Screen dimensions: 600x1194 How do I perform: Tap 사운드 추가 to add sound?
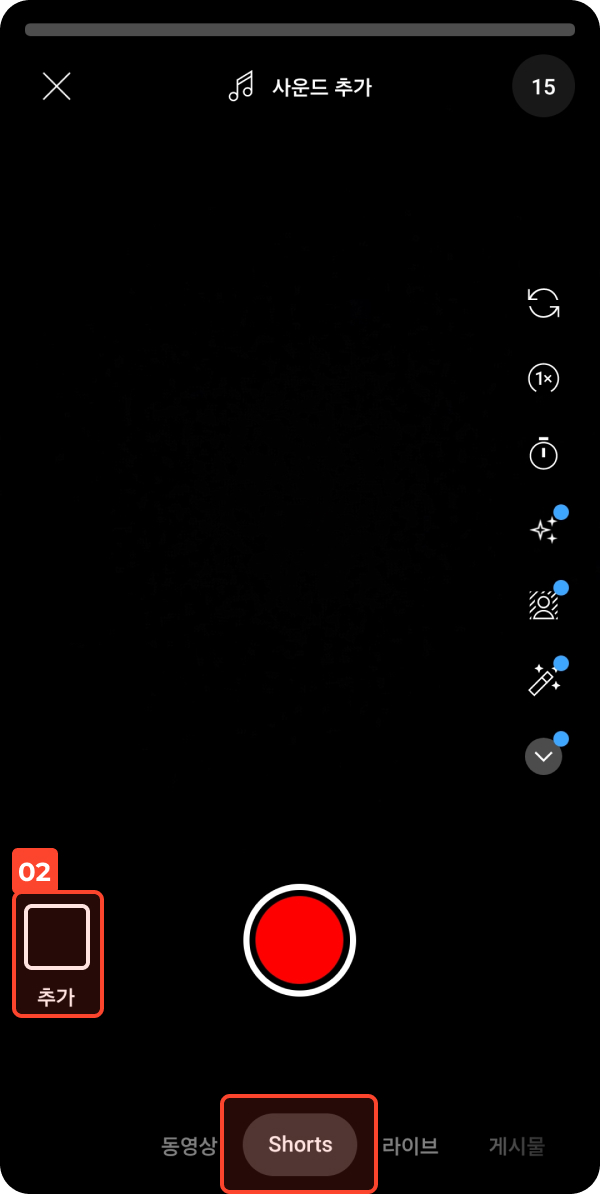coord(301,87)
